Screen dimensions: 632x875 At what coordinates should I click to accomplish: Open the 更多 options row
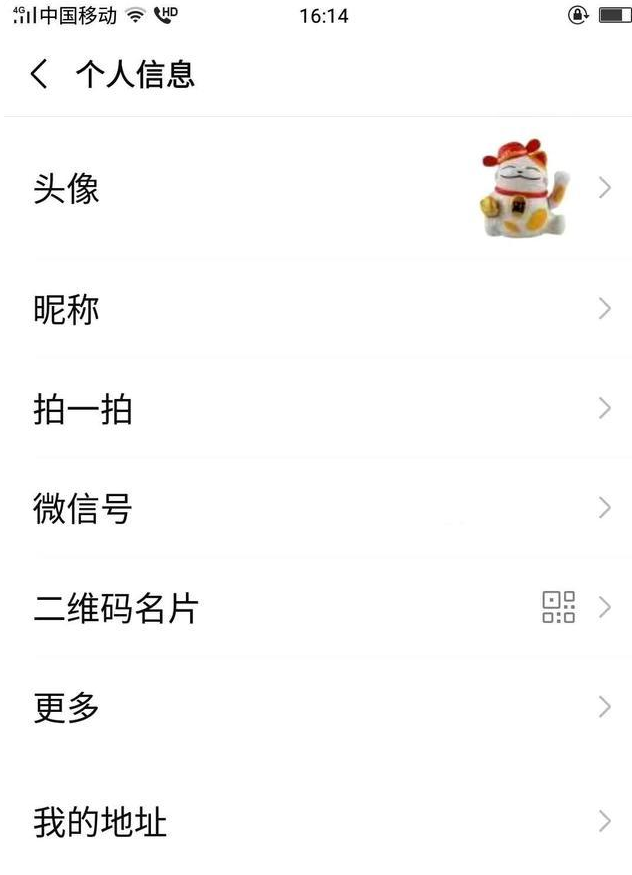pyautogui.click(x=316, y=707)
